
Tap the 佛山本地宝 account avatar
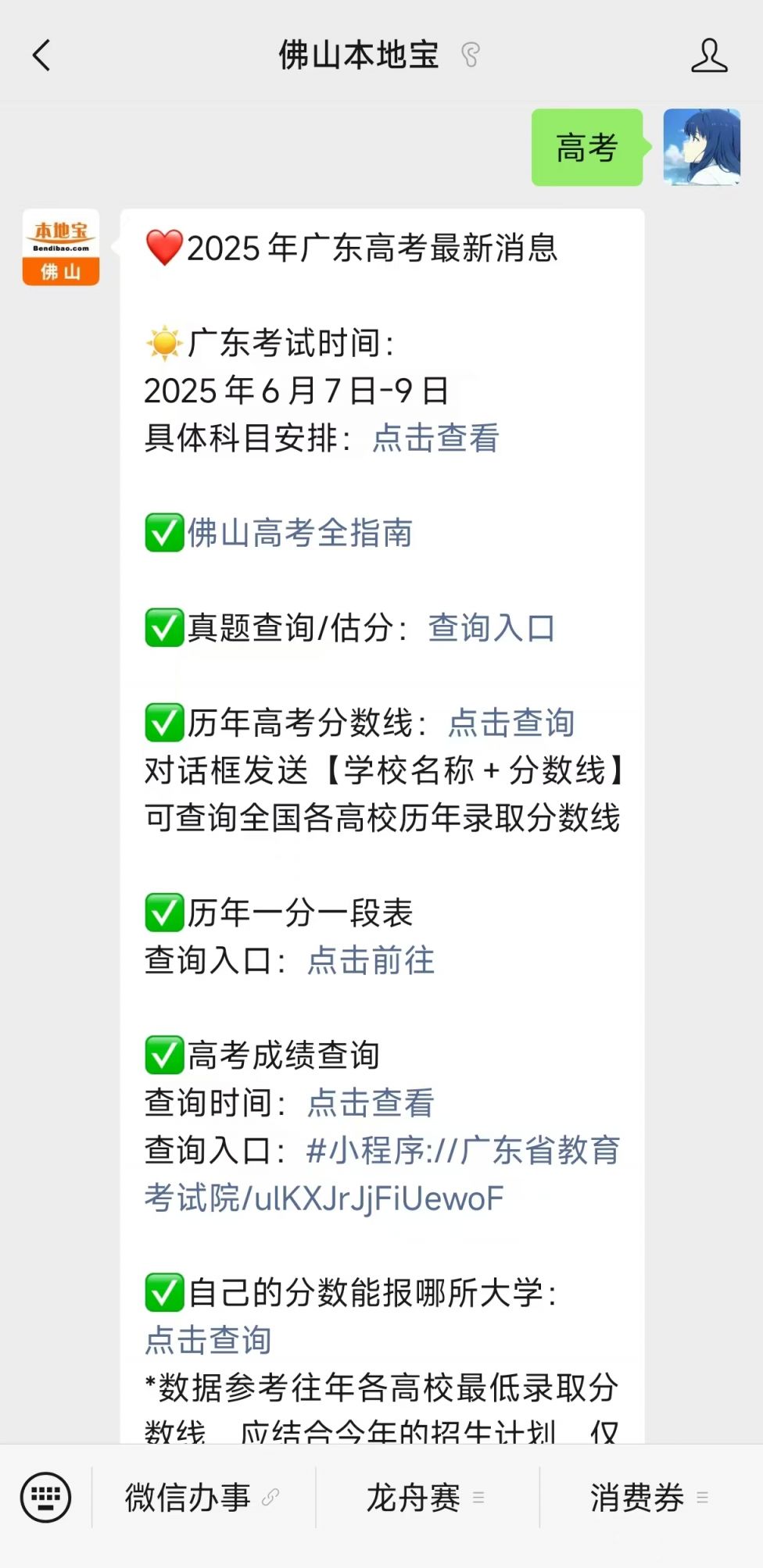(x=61, y=248)
